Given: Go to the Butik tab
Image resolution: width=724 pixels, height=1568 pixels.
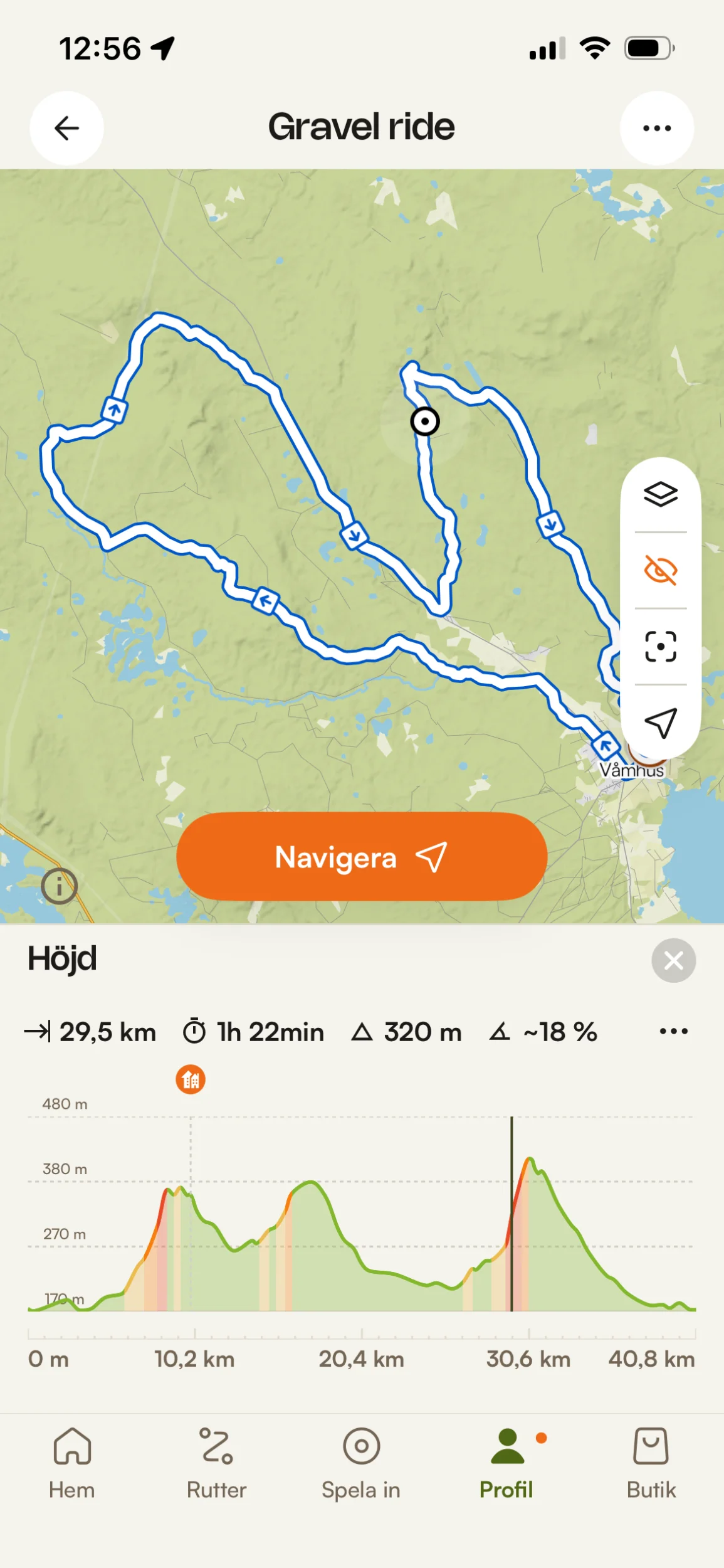Looking at the screenshot, I should [651, 1464].
